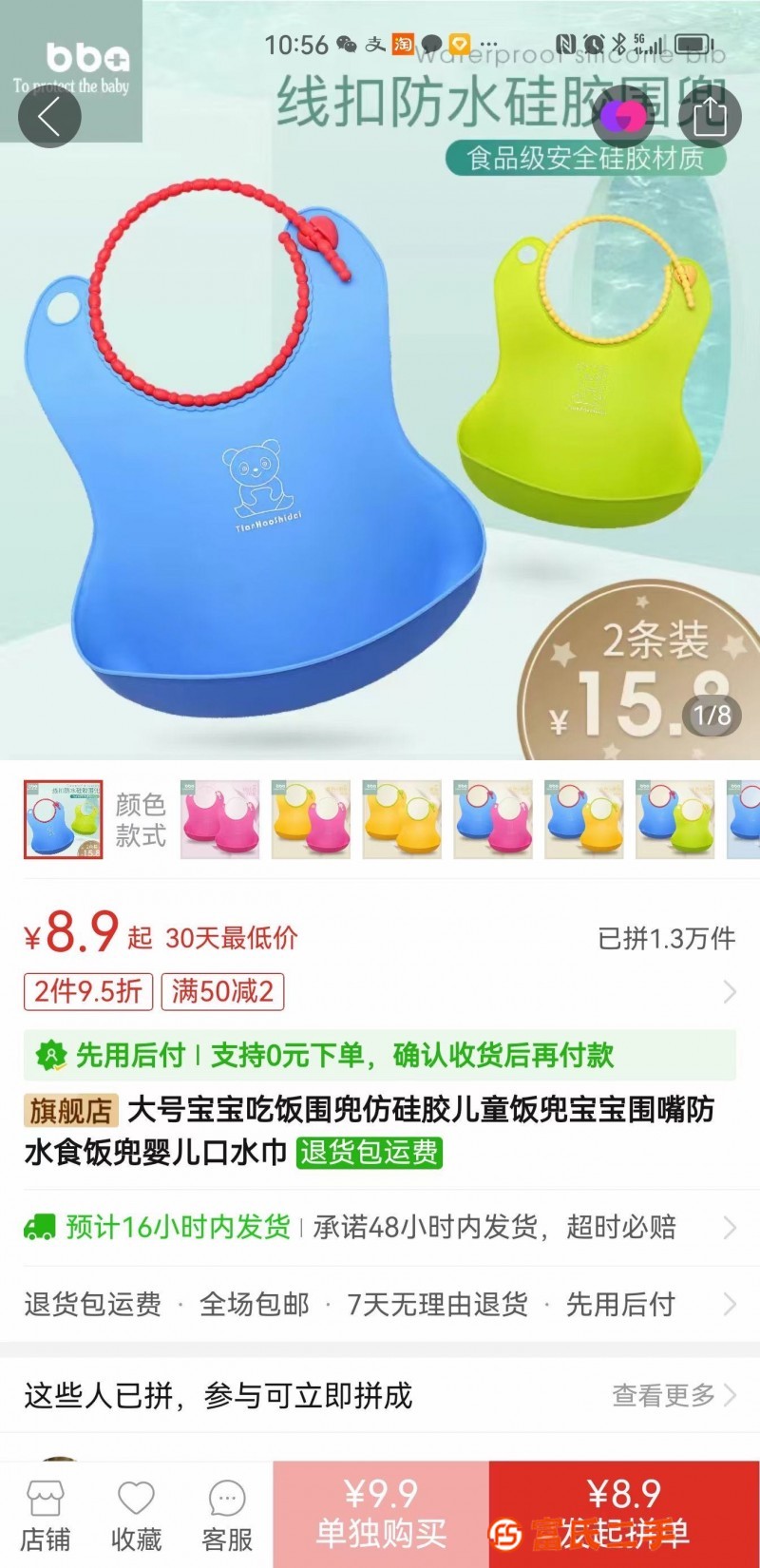760x1568 pixels.
Task: Go back using the arrow icon
Action: click(x=49, y=116)
